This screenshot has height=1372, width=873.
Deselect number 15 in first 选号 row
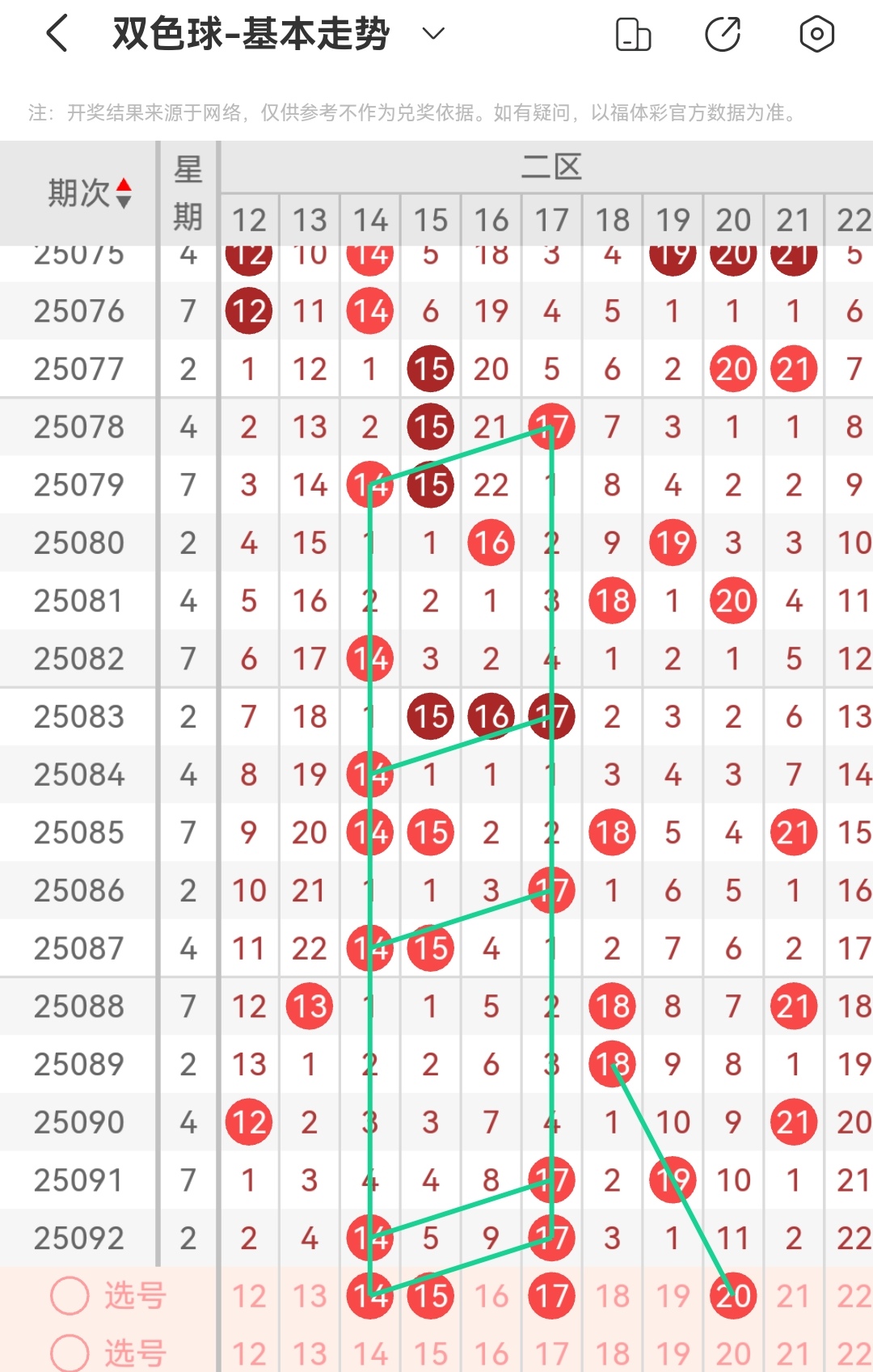pos(431,1296)
